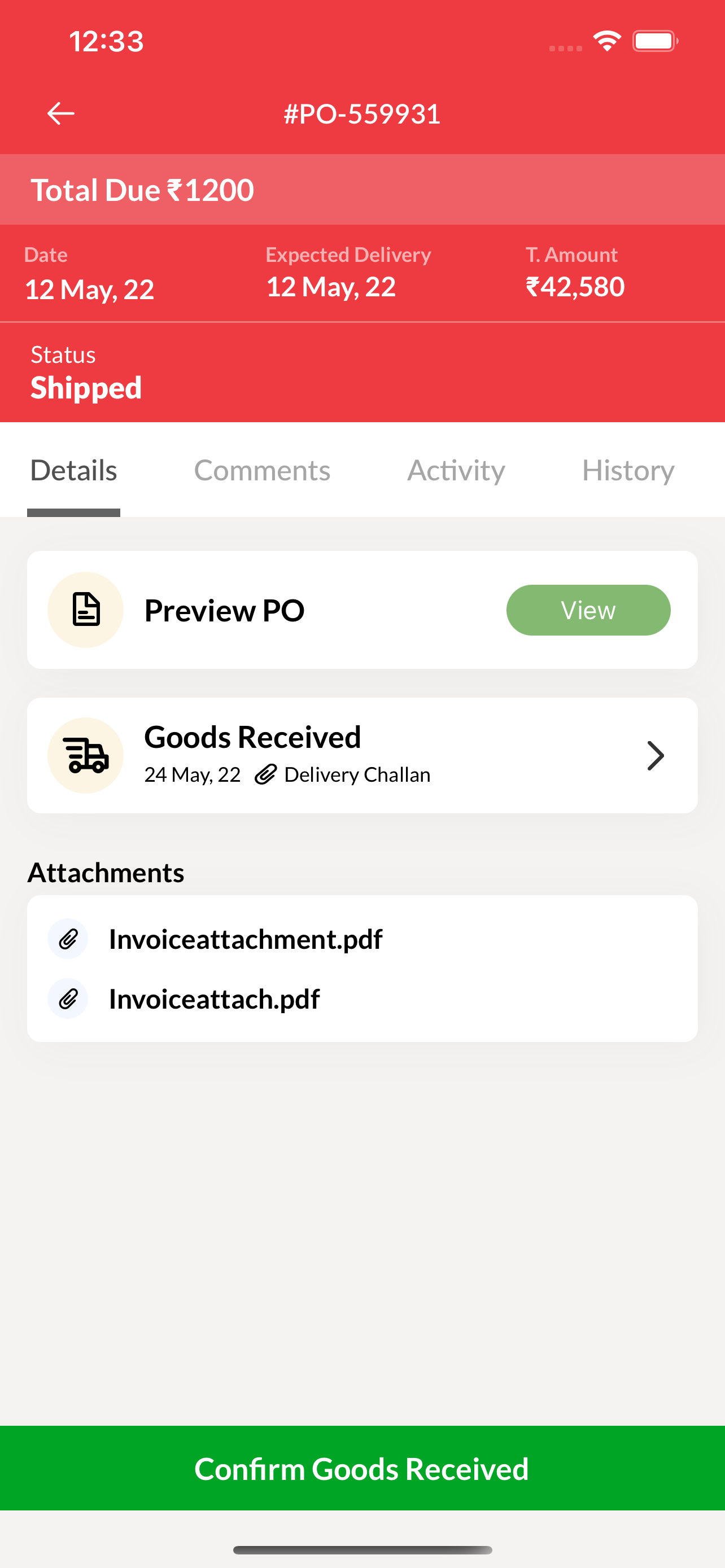The image size is (725, 1568).
Task: Select the History tab
Action: [628, 471]
